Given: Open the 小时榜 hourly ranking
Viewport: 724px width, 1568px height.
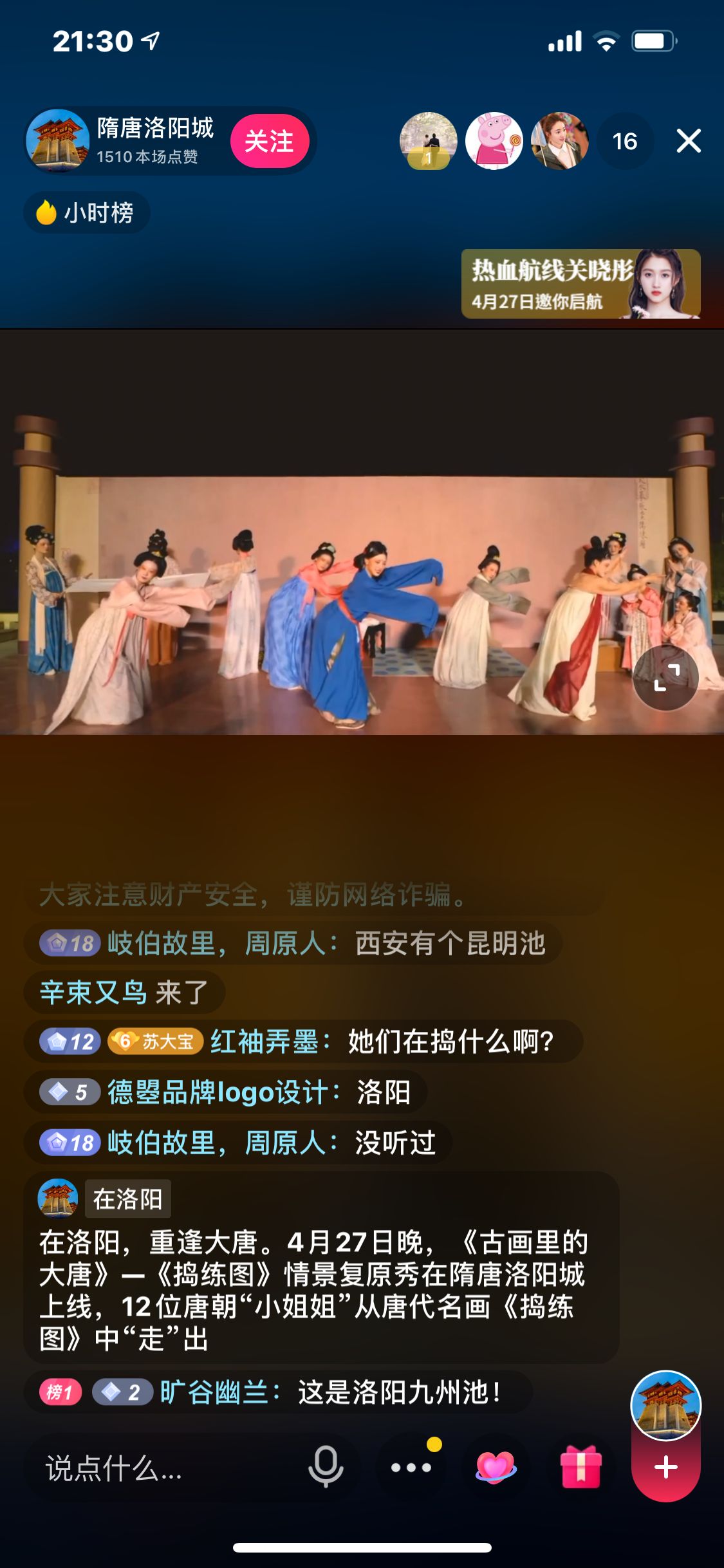Looking at the screenshot, I should [87, 212].
